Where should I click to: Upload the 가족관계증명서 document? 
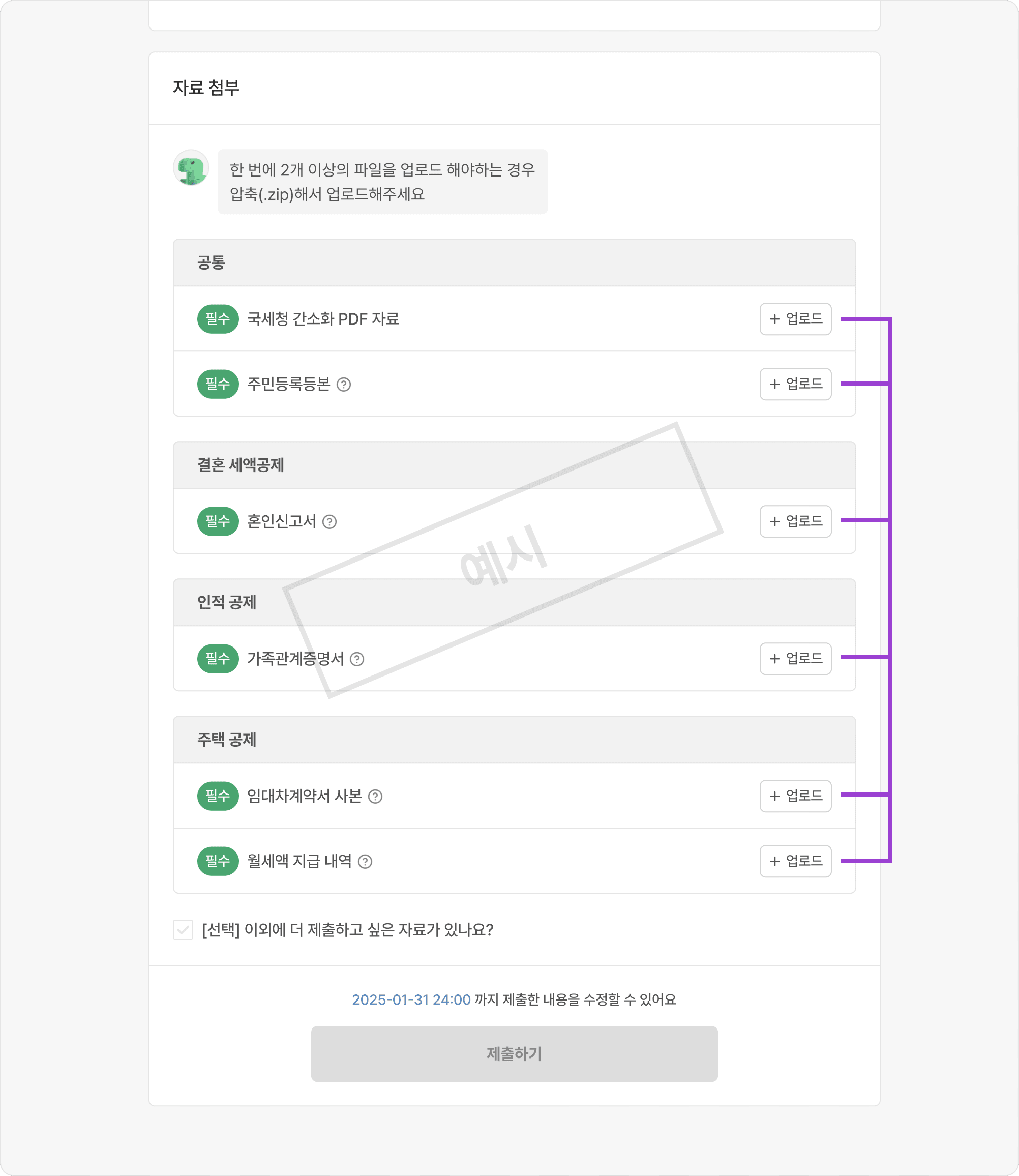click(x=795, y=658)
